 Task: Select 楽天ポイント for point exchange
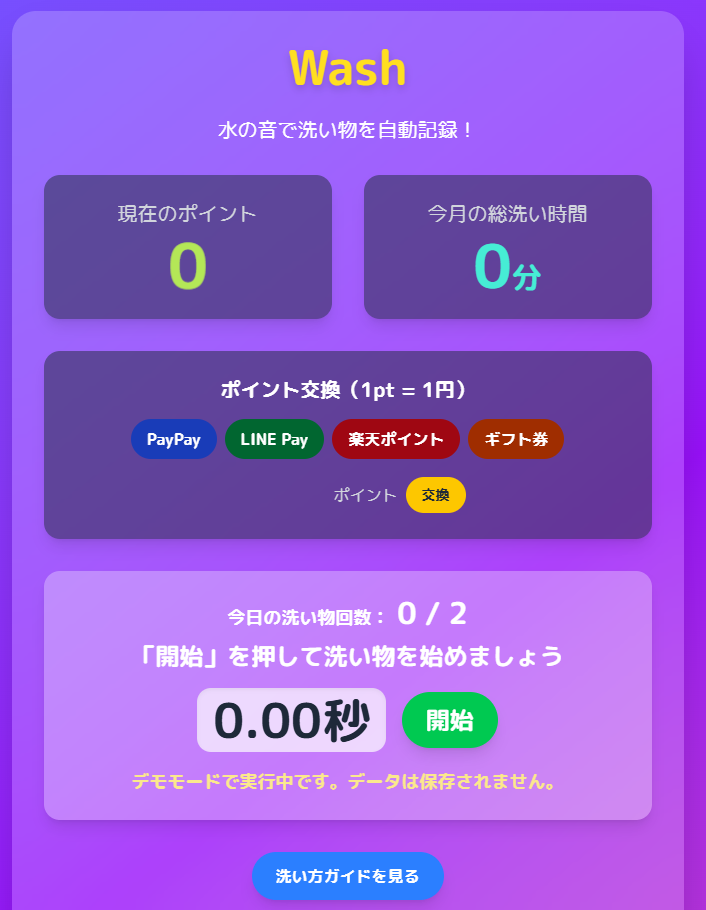[x=396, y=439]
